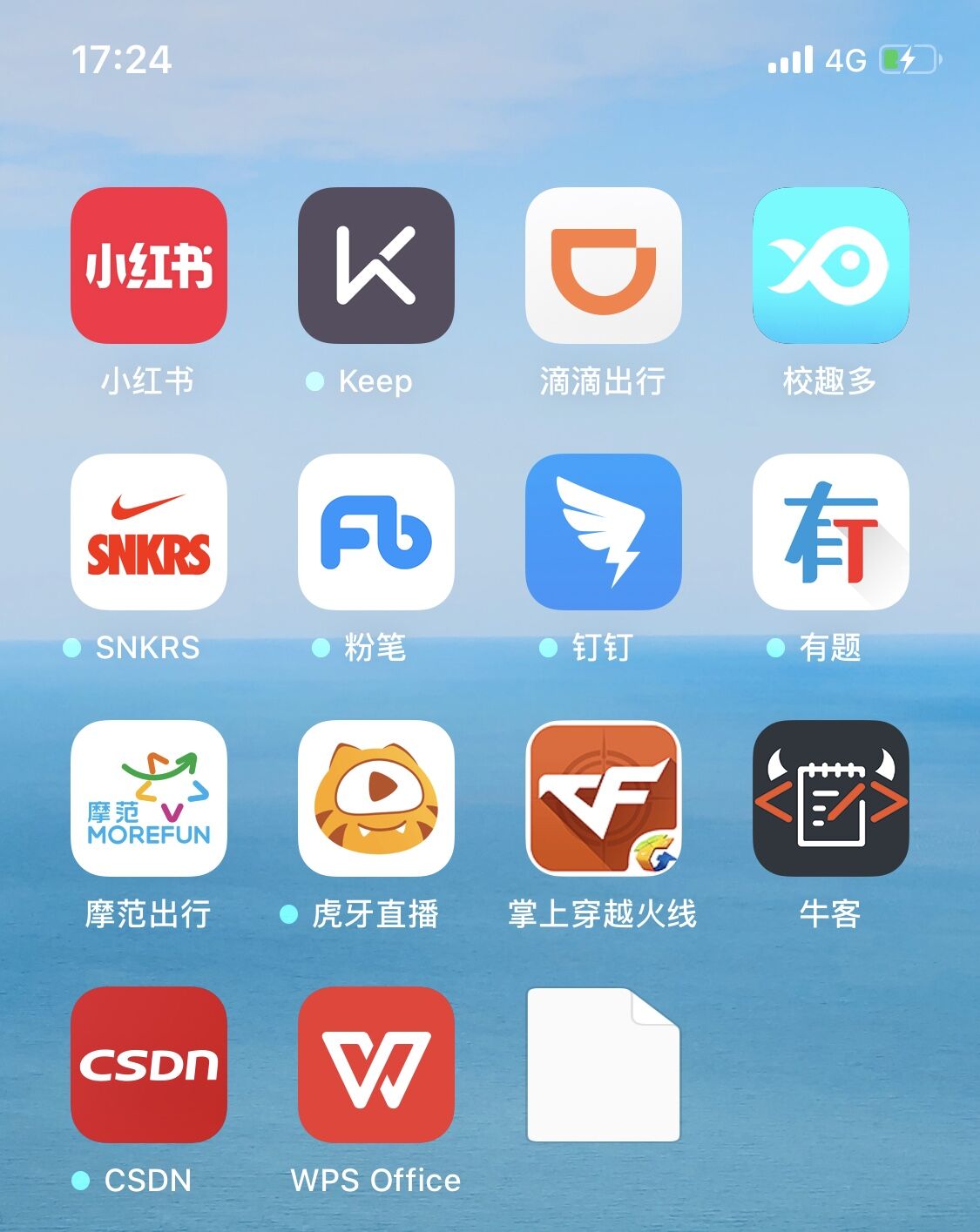Open the Nike SNKRS app
This screenshot has height=1232, width=980.
[148, 531]
